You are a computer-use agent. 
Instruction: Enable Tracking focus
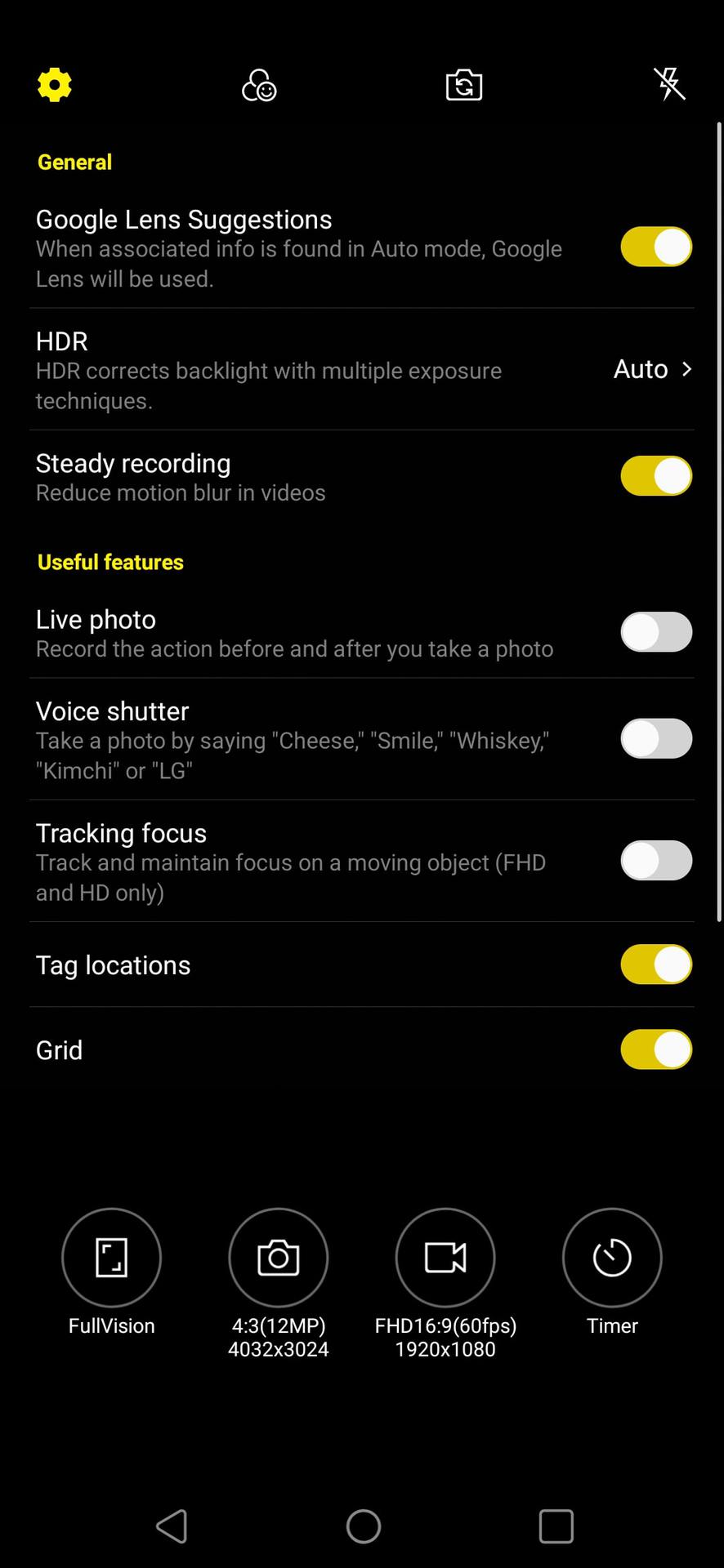[x=656, y=861]
